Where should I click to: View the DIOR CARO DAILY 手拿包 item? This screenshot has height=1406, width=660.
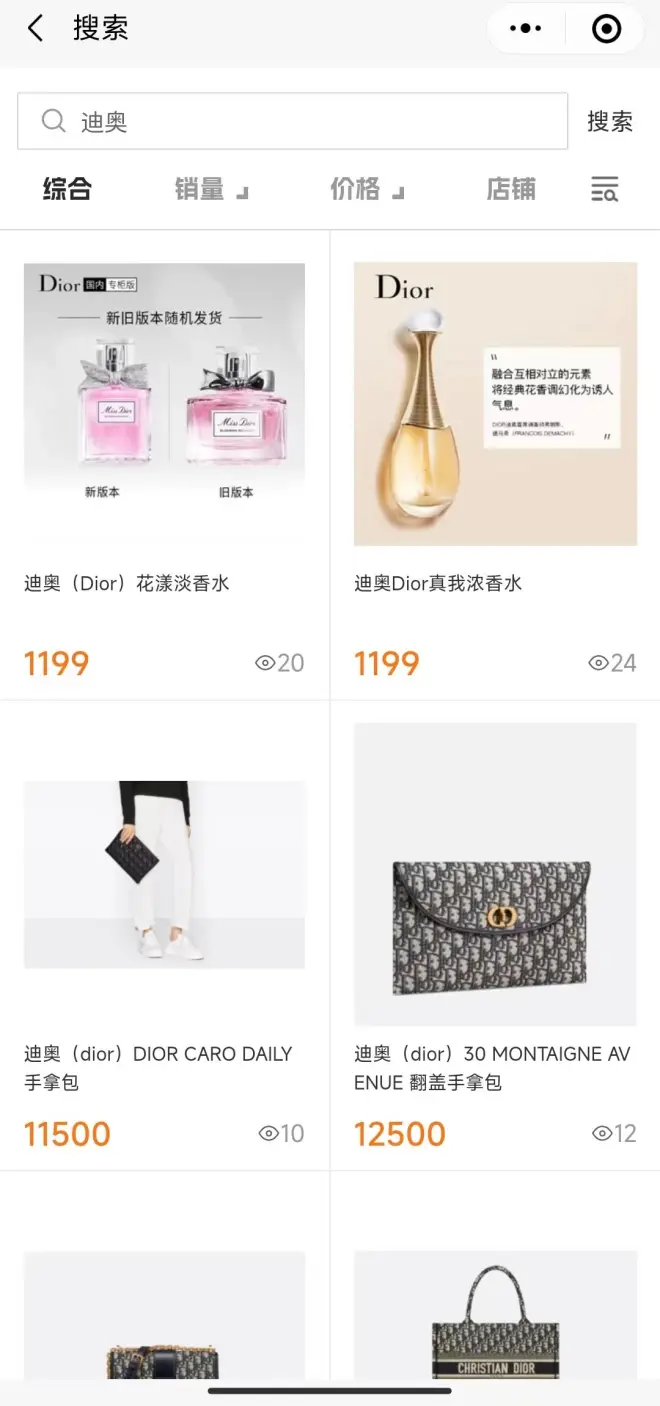164,875
